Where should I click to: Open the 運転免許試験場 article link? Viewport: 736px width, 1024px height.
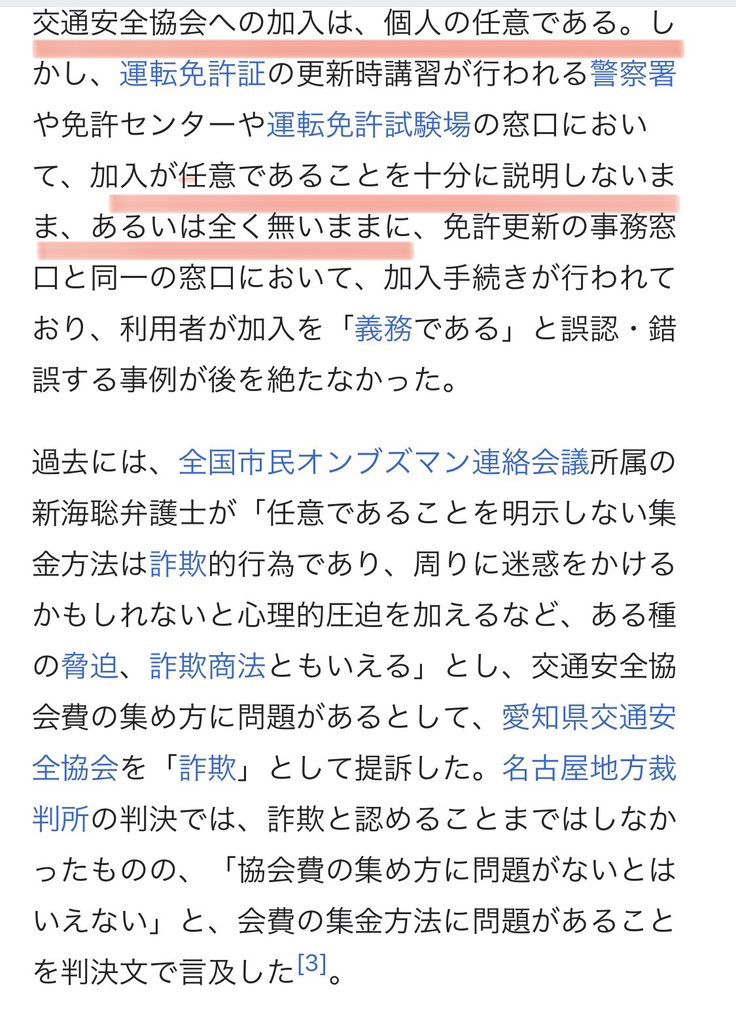click(368, 125)
